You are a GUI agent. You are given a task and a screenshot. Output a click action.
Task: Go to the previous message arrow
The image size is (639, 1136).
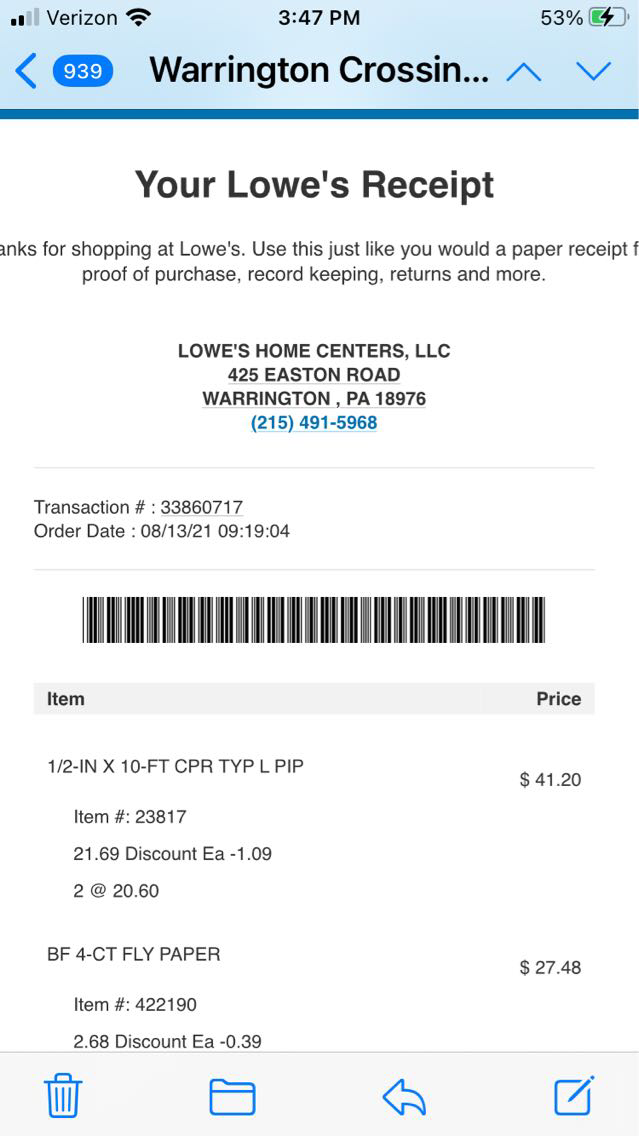coord(525,71)
